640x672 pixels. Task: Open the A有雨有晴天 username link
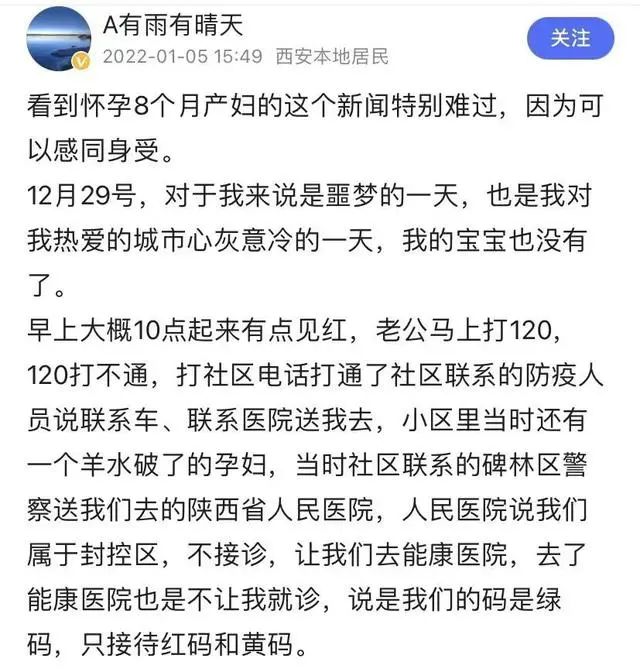point(172,24)
